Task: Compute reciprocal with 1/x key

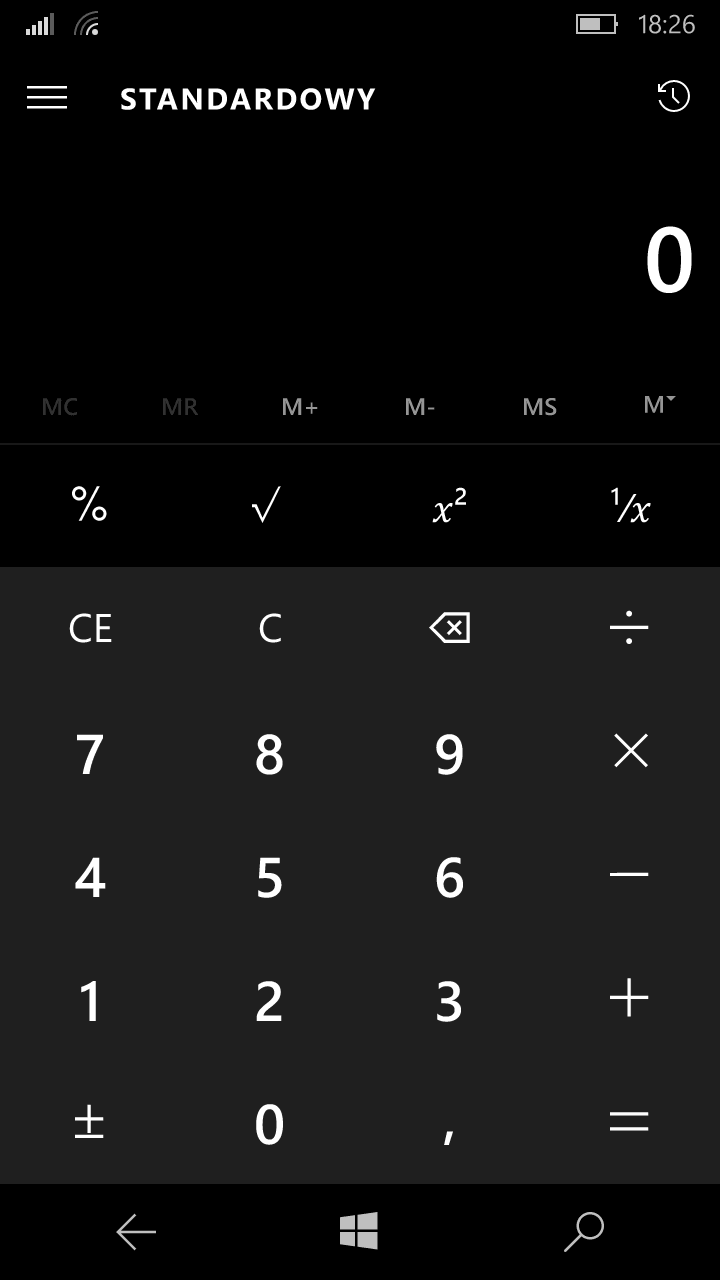Action: [630, 505]
